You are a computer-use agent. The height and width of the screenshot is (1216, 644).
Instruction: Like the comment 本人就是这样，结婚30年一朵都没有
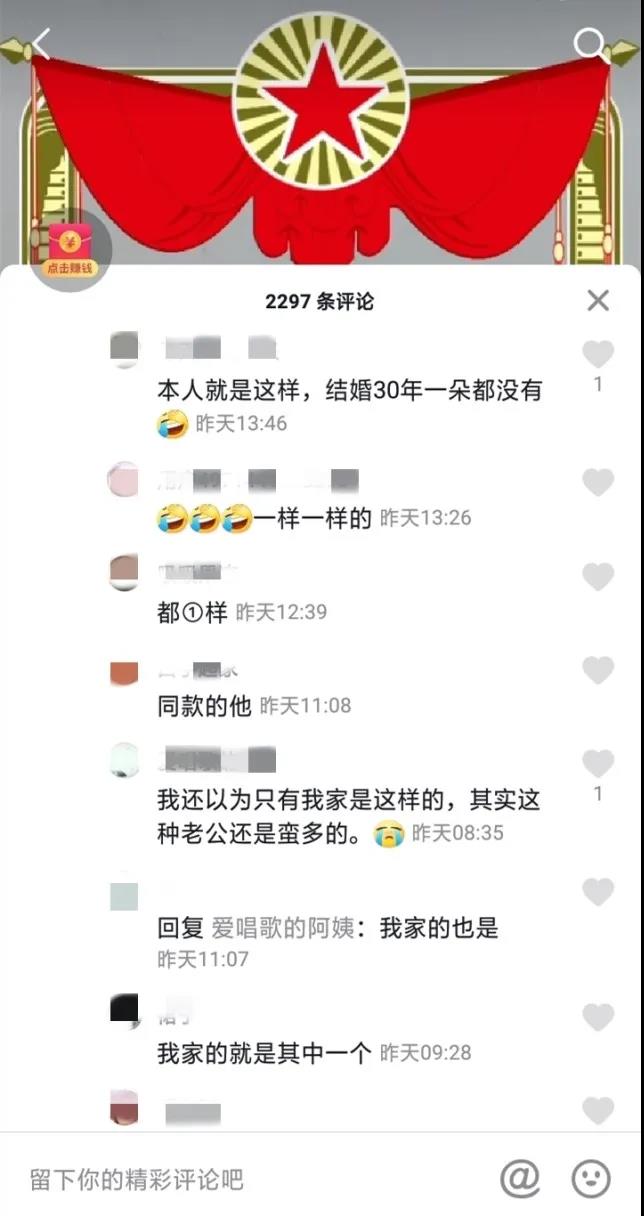[x=598, y=355]
